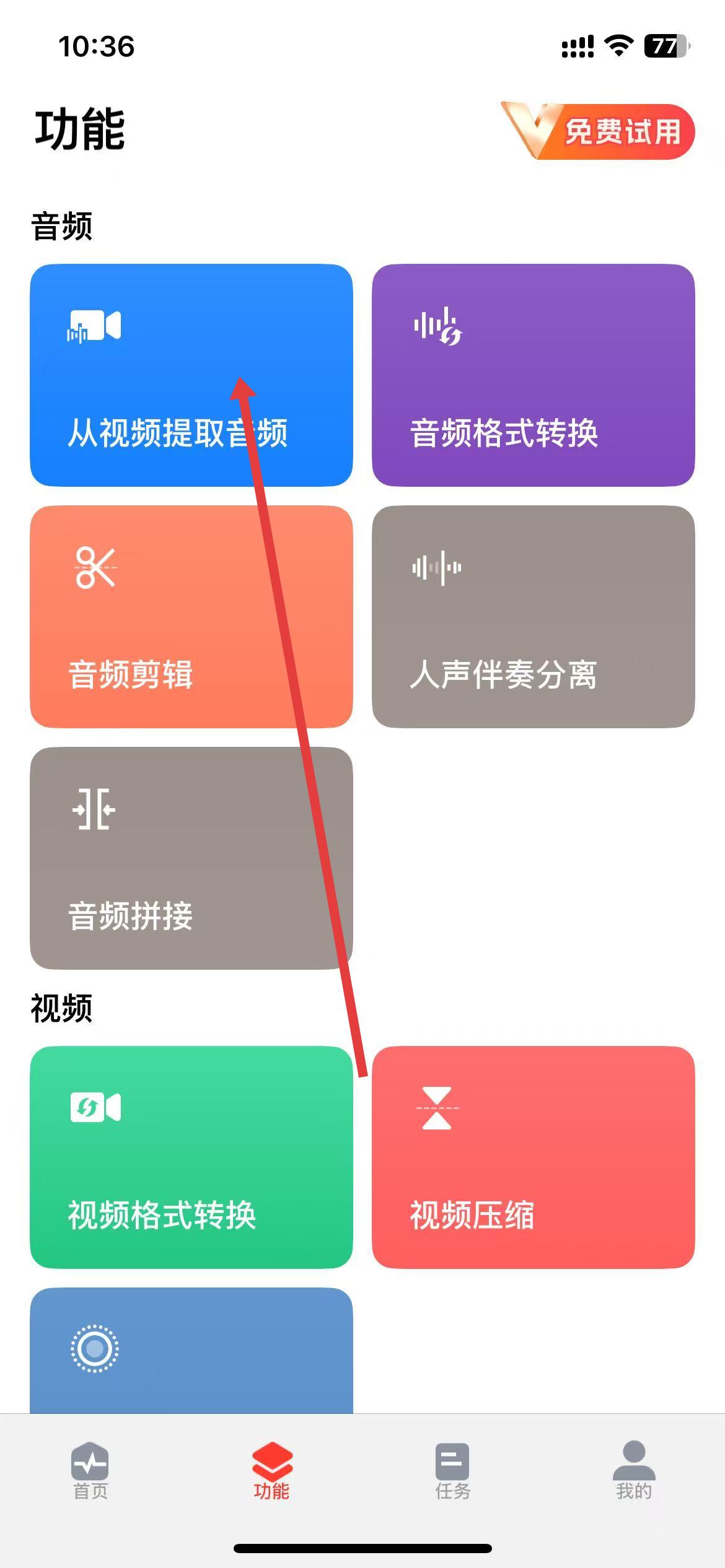Viewport: 725px width, 1568px height.
Task: Choose 视频格式转换 card
Action: [191, 1157]
